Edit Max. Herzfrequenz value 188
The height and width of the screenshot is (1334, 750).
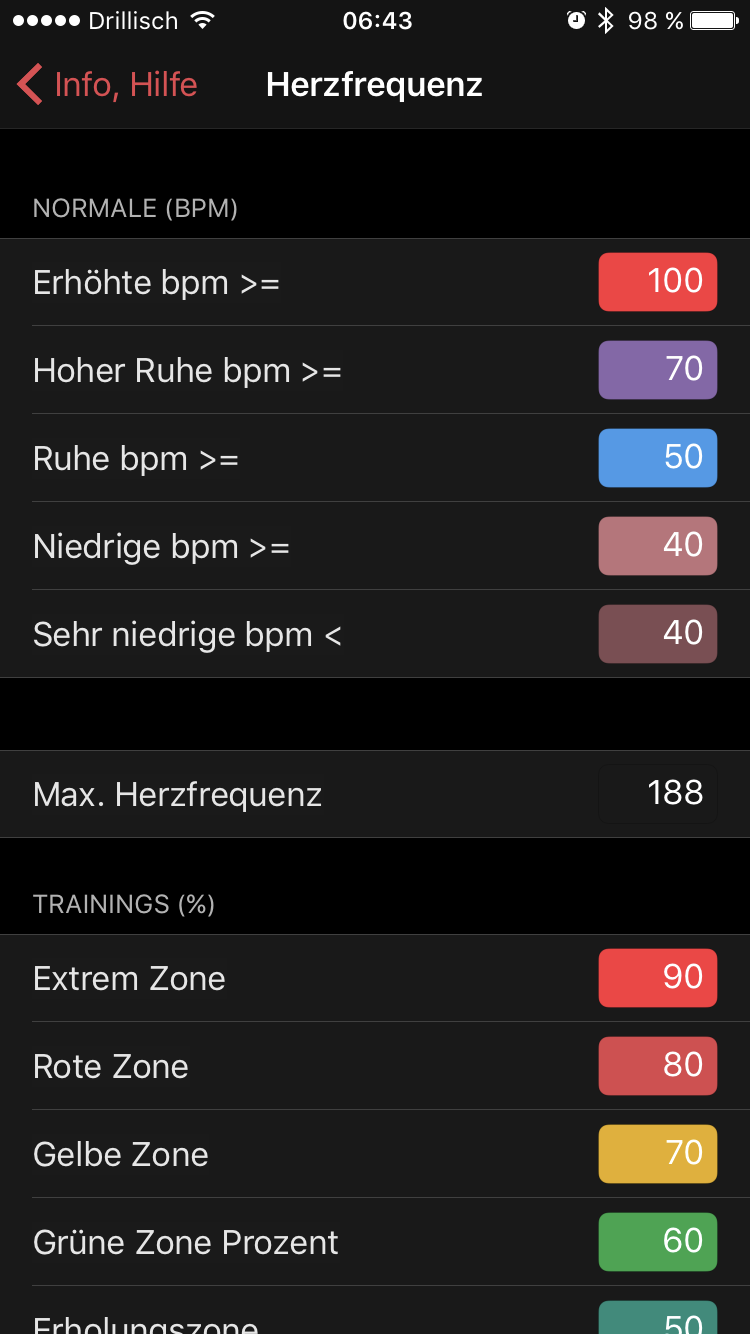click(x=658, y=794)
